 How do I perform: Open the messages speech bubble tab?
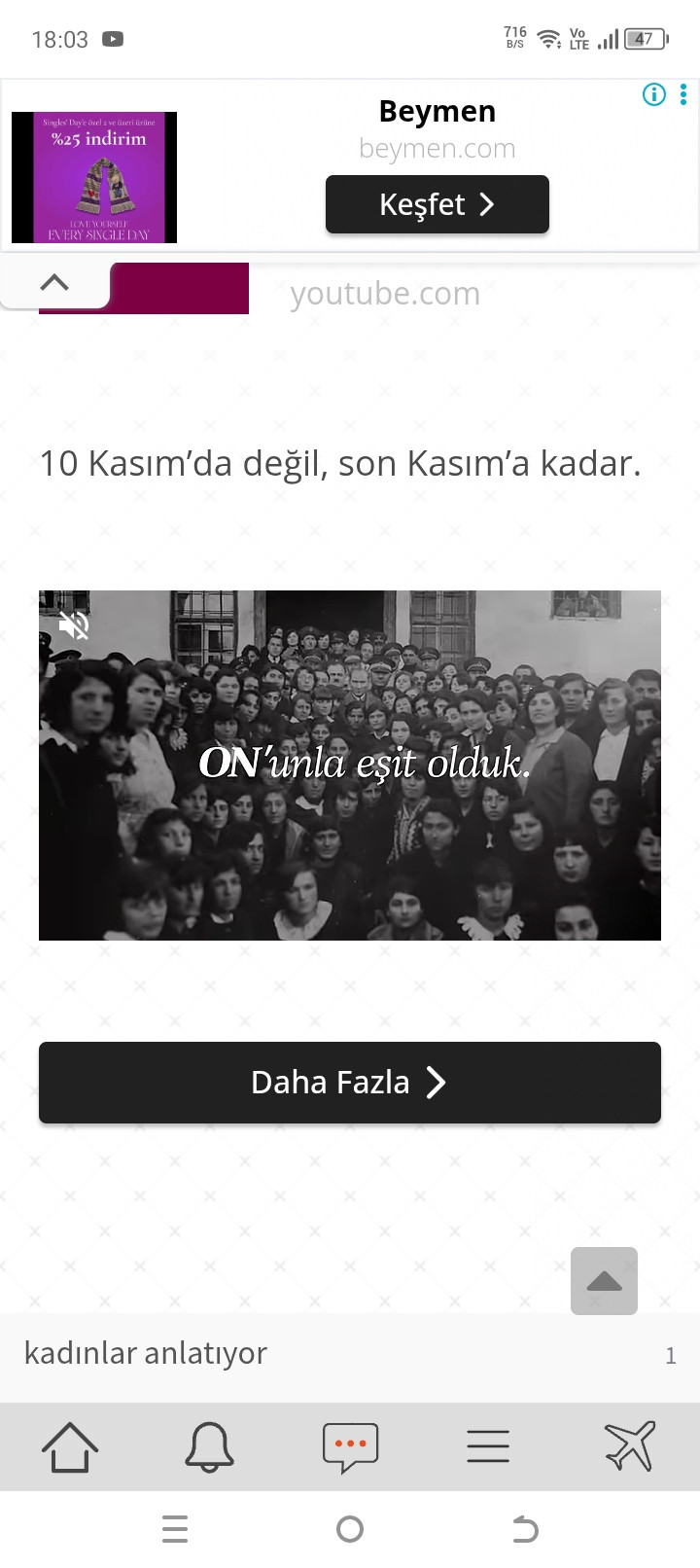(350, 1446)
